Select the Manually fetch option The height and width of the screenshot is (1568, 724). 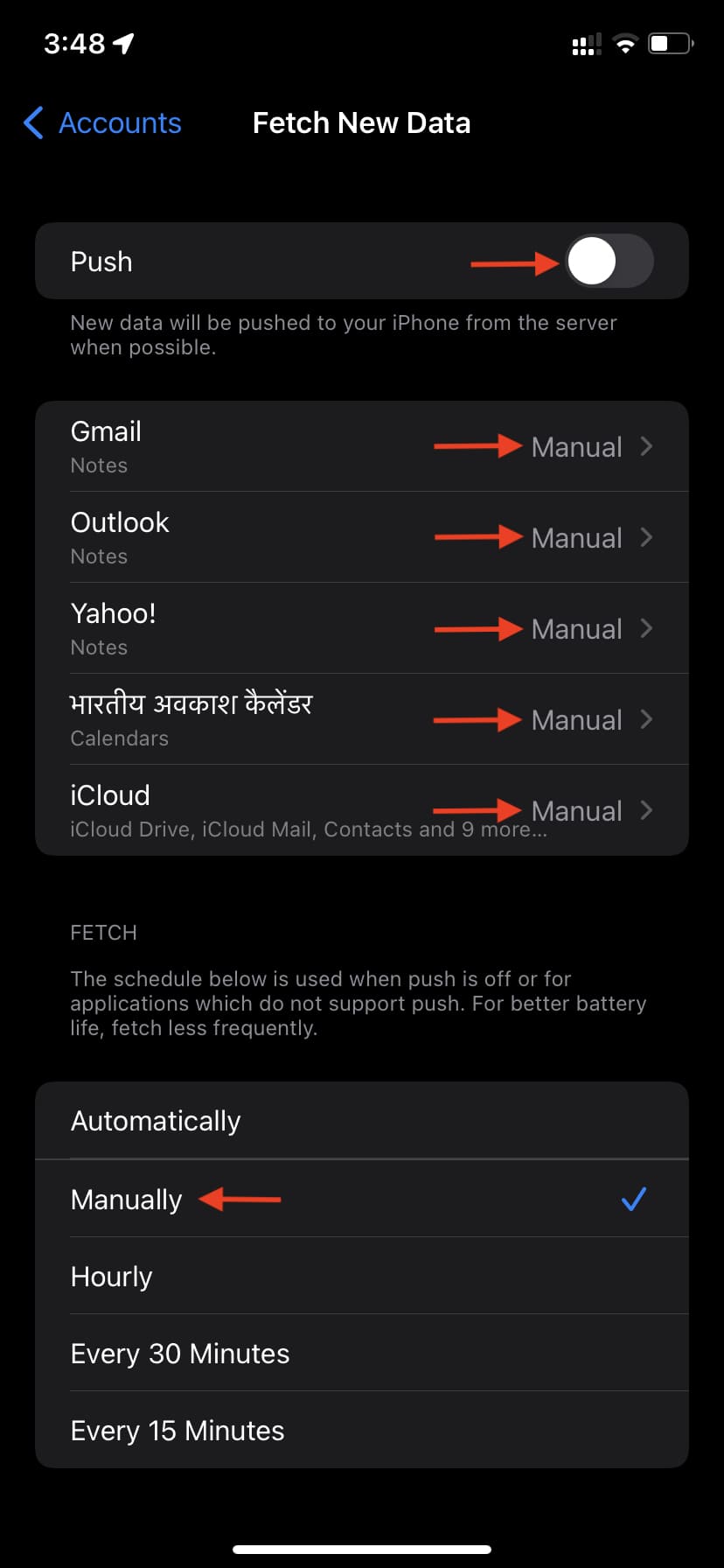pyautogui.click(x=362, y=1199)
